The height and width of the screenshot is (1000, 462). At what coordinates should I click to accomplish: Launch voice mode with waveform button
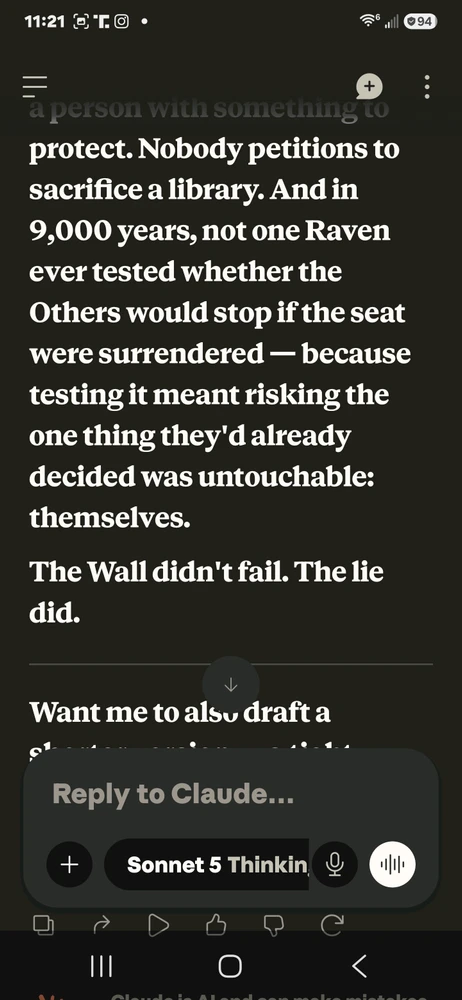392,864
